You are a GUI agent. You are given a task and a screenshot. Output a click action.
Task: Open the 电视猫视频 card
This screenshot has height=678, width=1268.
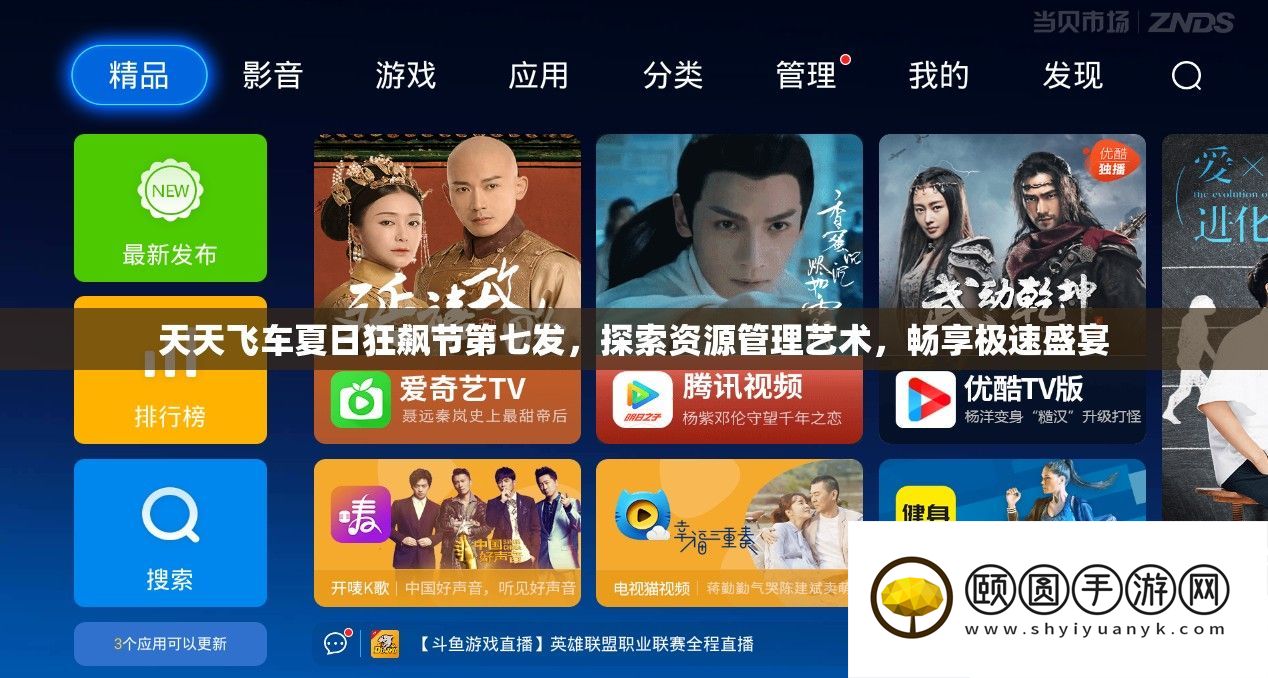point(729,532)
